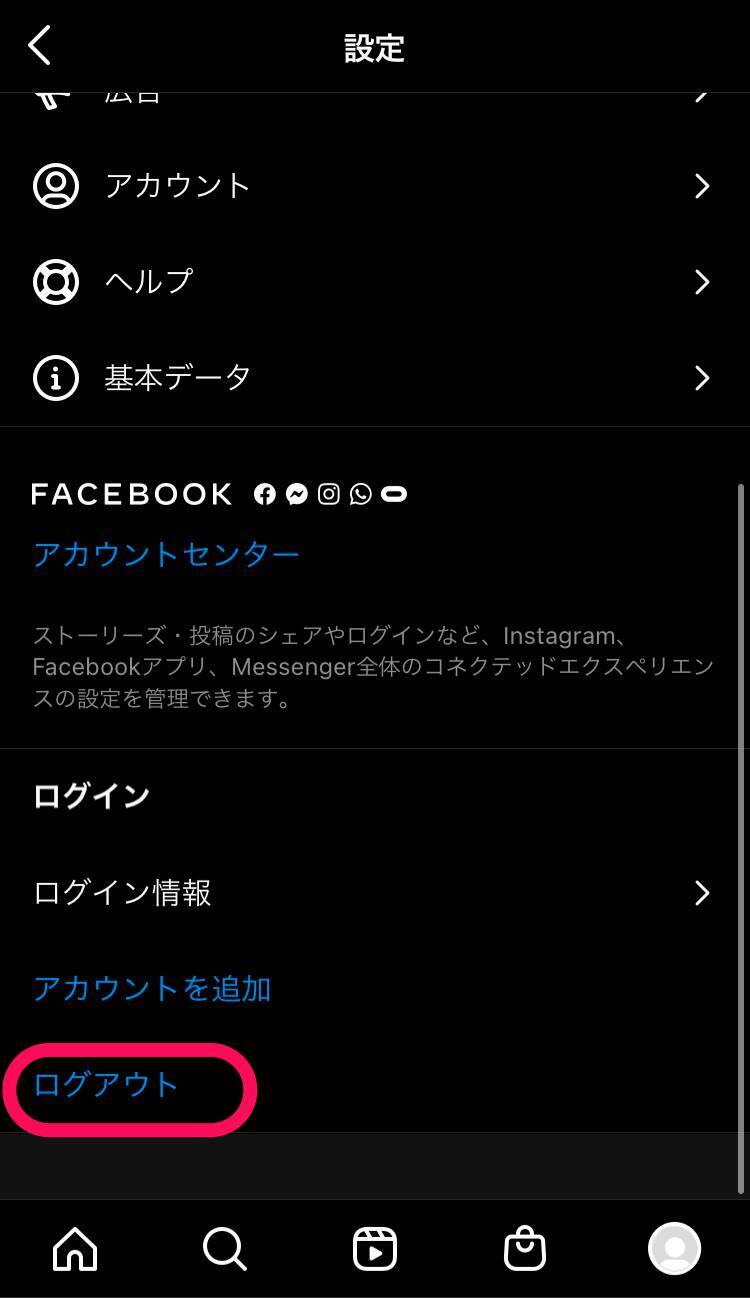Switch to the Reels tab

(x=375, y=1248)
